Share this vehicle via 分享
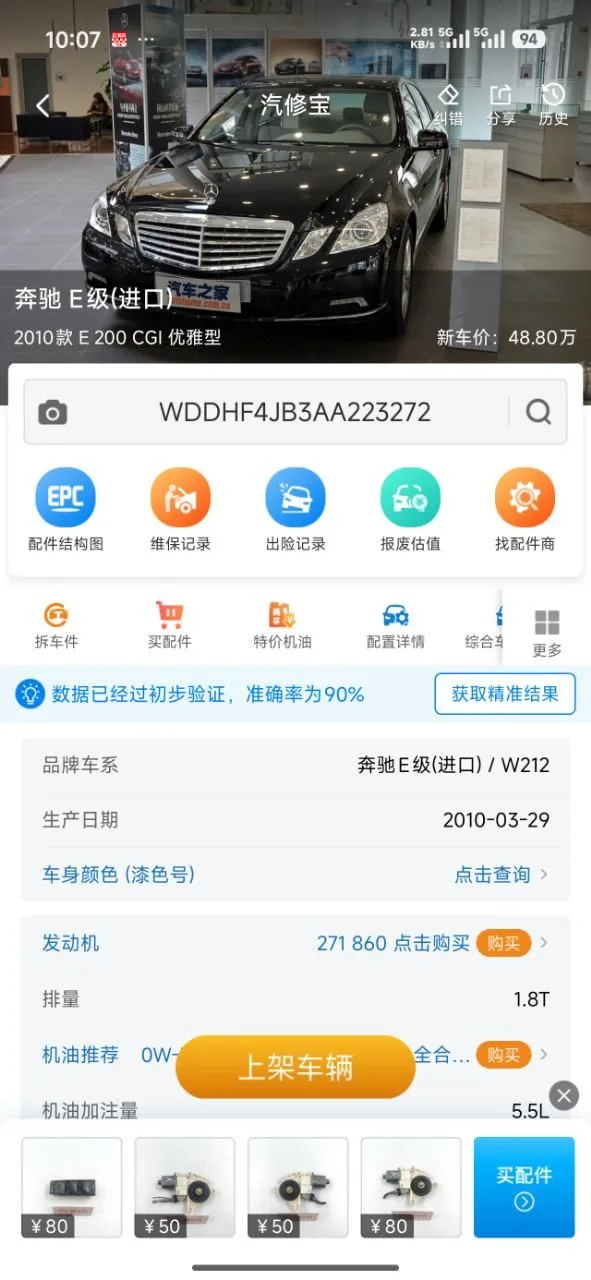This screenshot has width=591, height=1280. click(x=501, y=105)
